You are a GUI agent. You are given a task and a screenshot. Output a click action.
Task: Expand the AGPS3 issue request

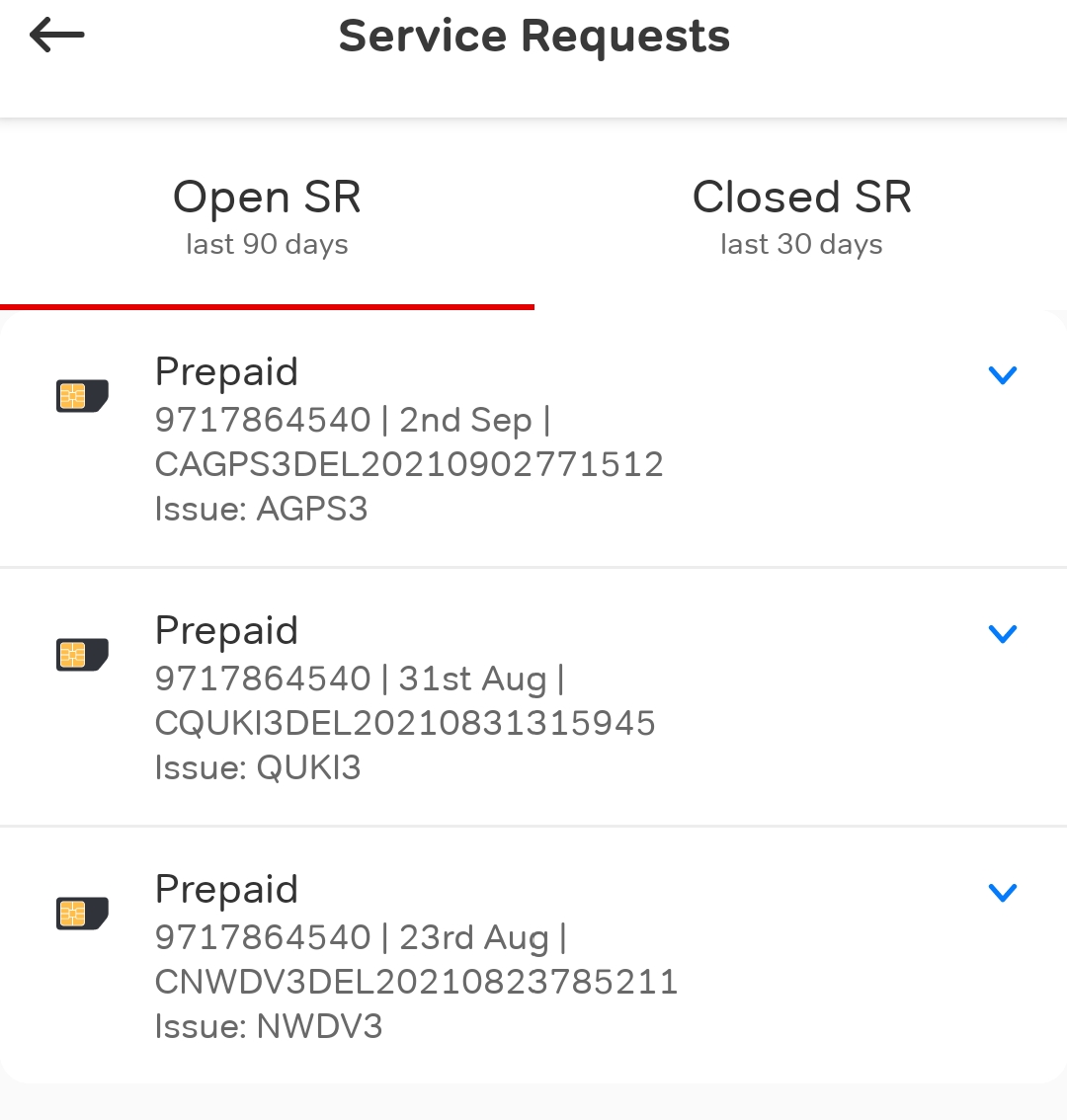click(x=1002, y=375)
